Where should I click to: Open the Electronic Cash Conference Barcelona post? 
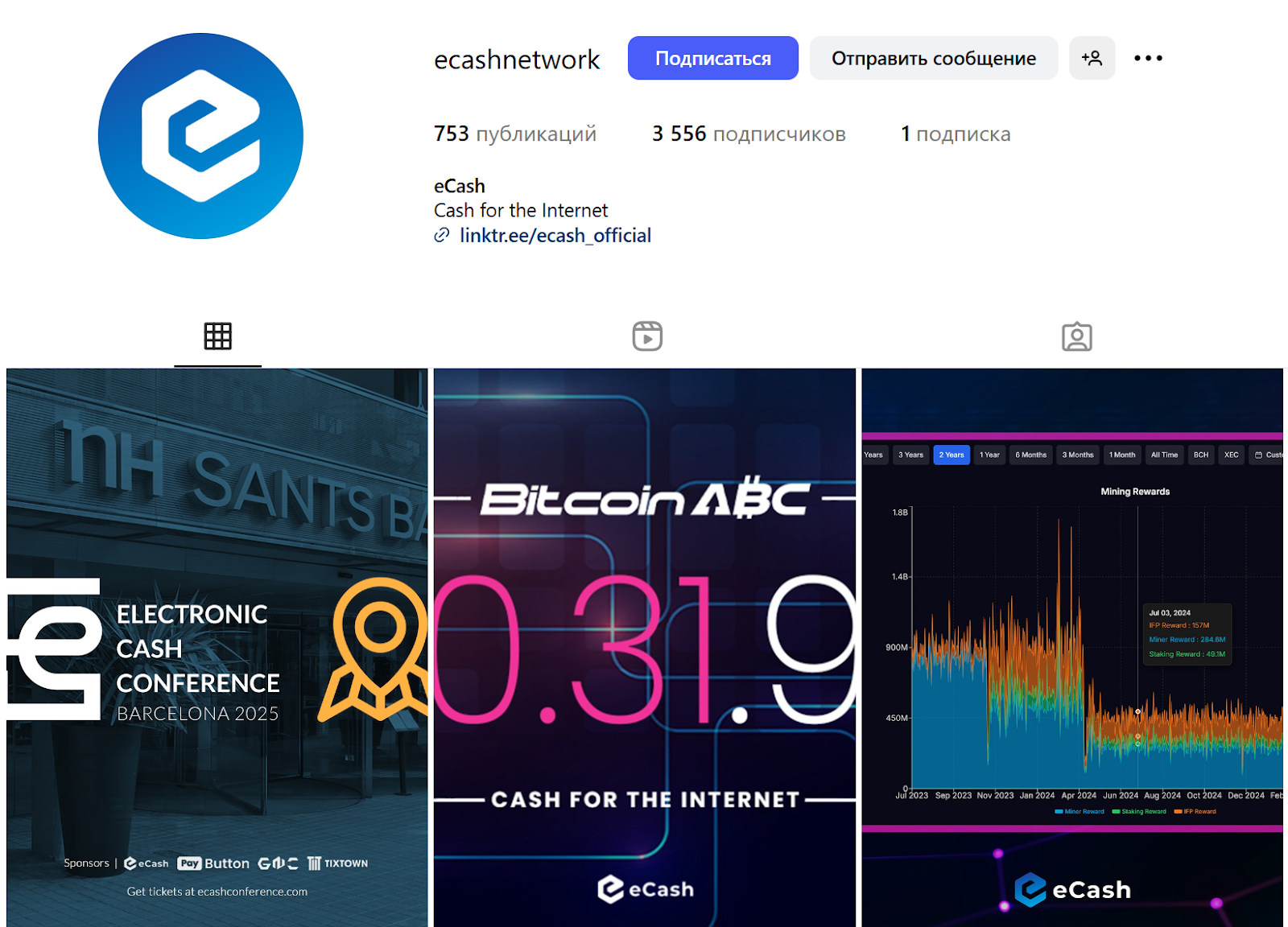pyautogui.click(x=217, y=647)
